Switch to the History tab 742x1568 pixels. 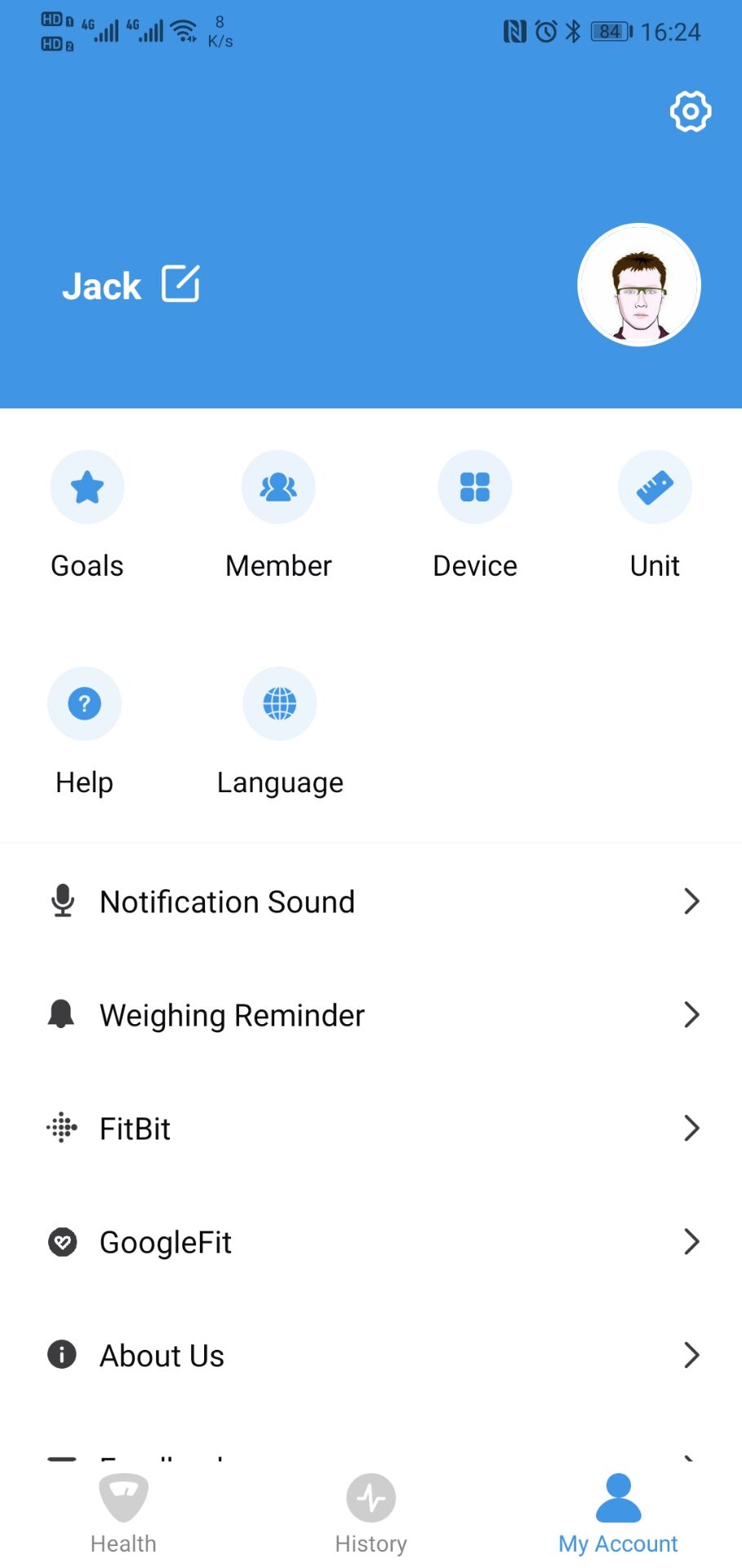[371, 1514]
